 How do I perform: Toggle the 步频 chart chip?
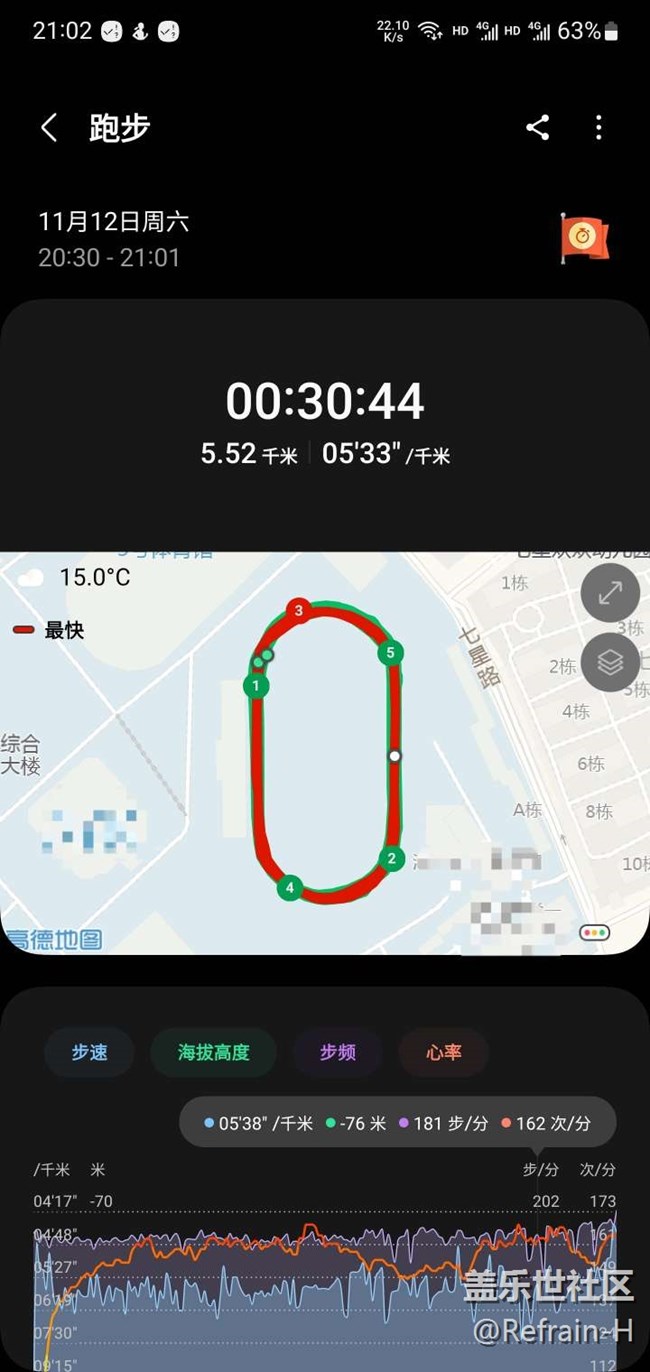[x=337, y=1052]
